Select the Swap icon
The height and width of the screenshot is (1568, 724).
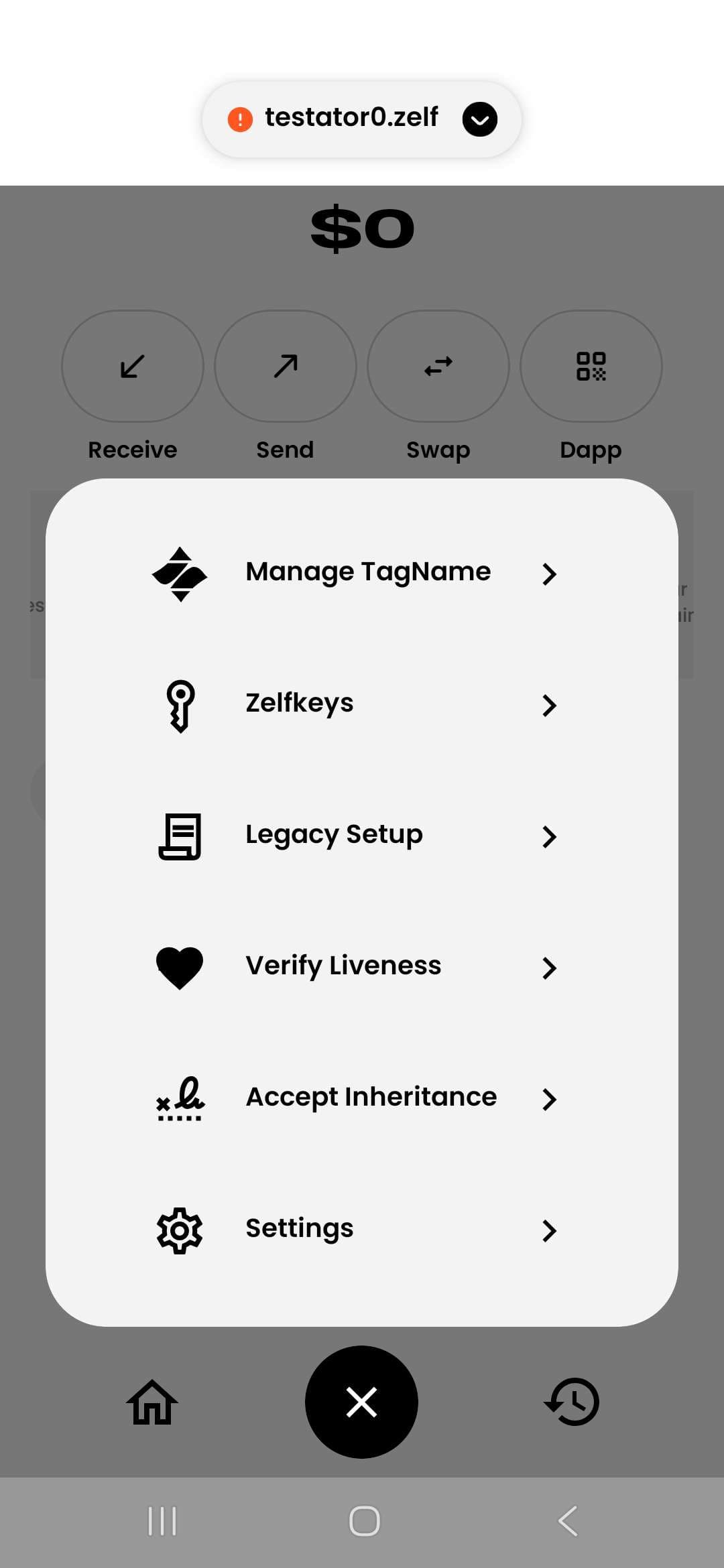(x=438, y=366)
